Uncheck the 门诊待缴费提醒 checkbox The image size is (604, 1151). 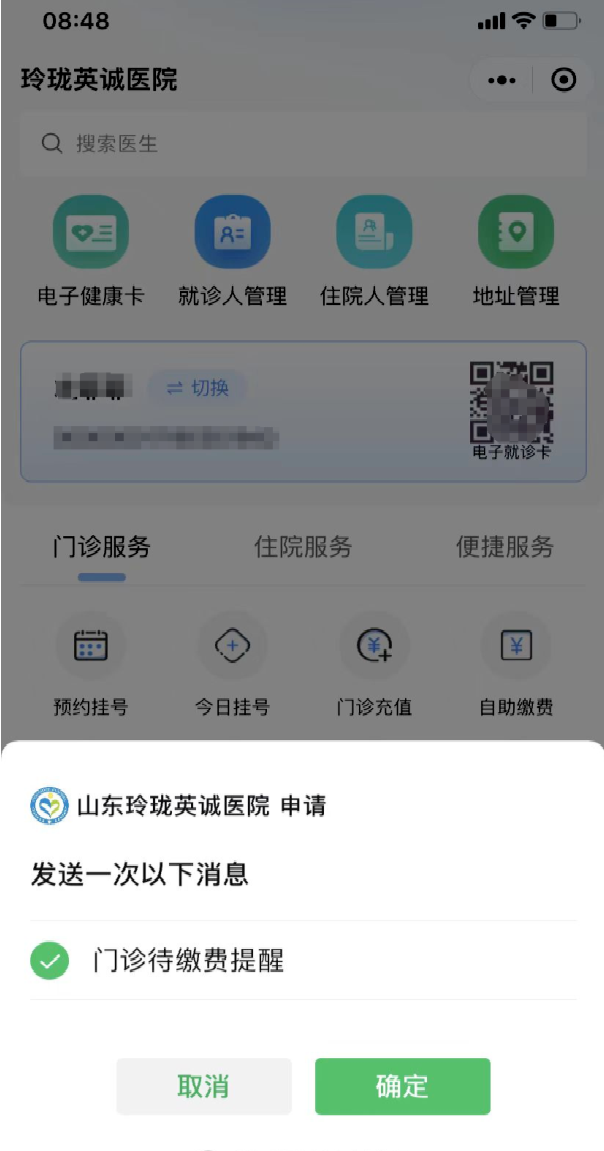pyautogui.click(x=49, y=960)
